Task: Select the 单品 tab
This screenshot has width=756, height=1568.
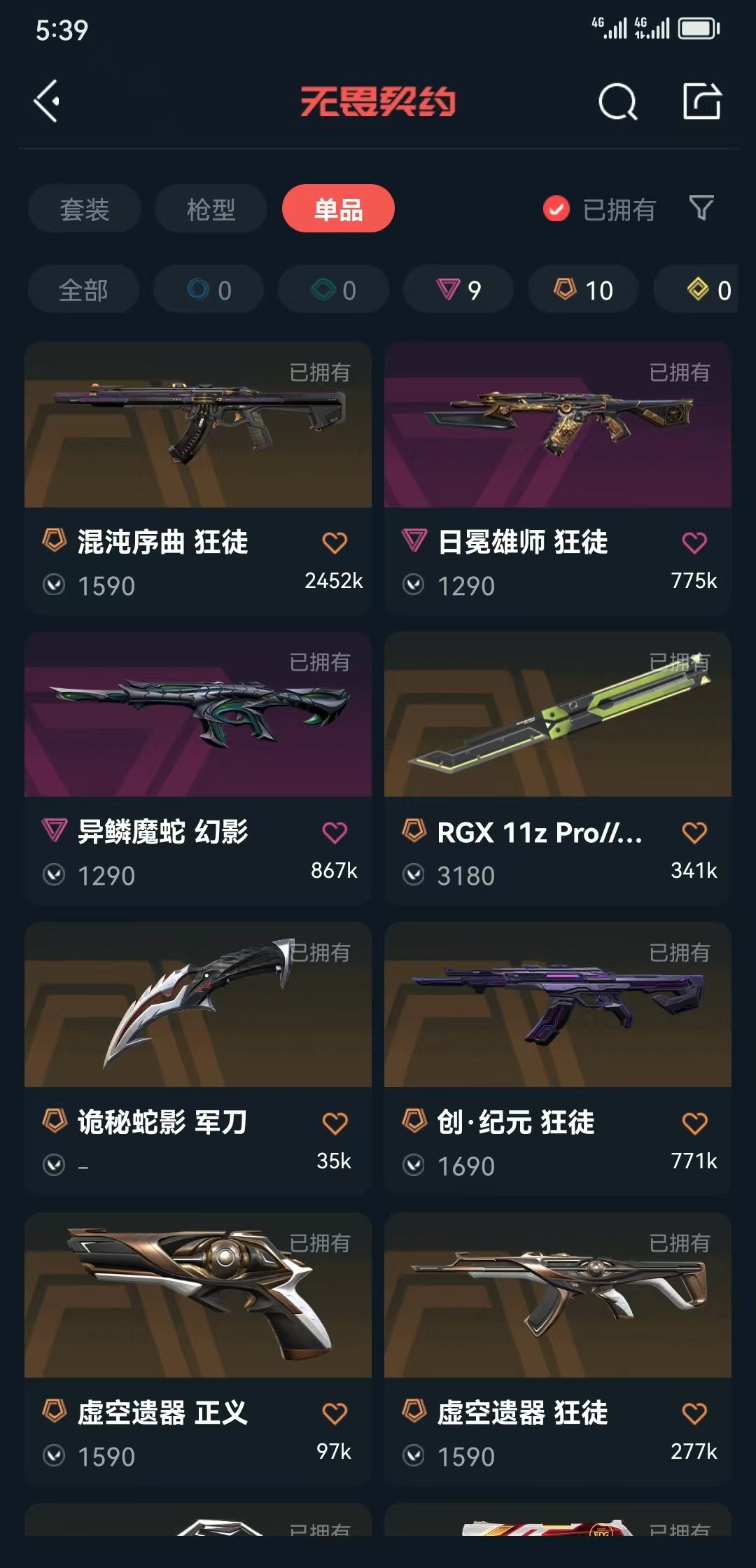Action: point(338,209)
